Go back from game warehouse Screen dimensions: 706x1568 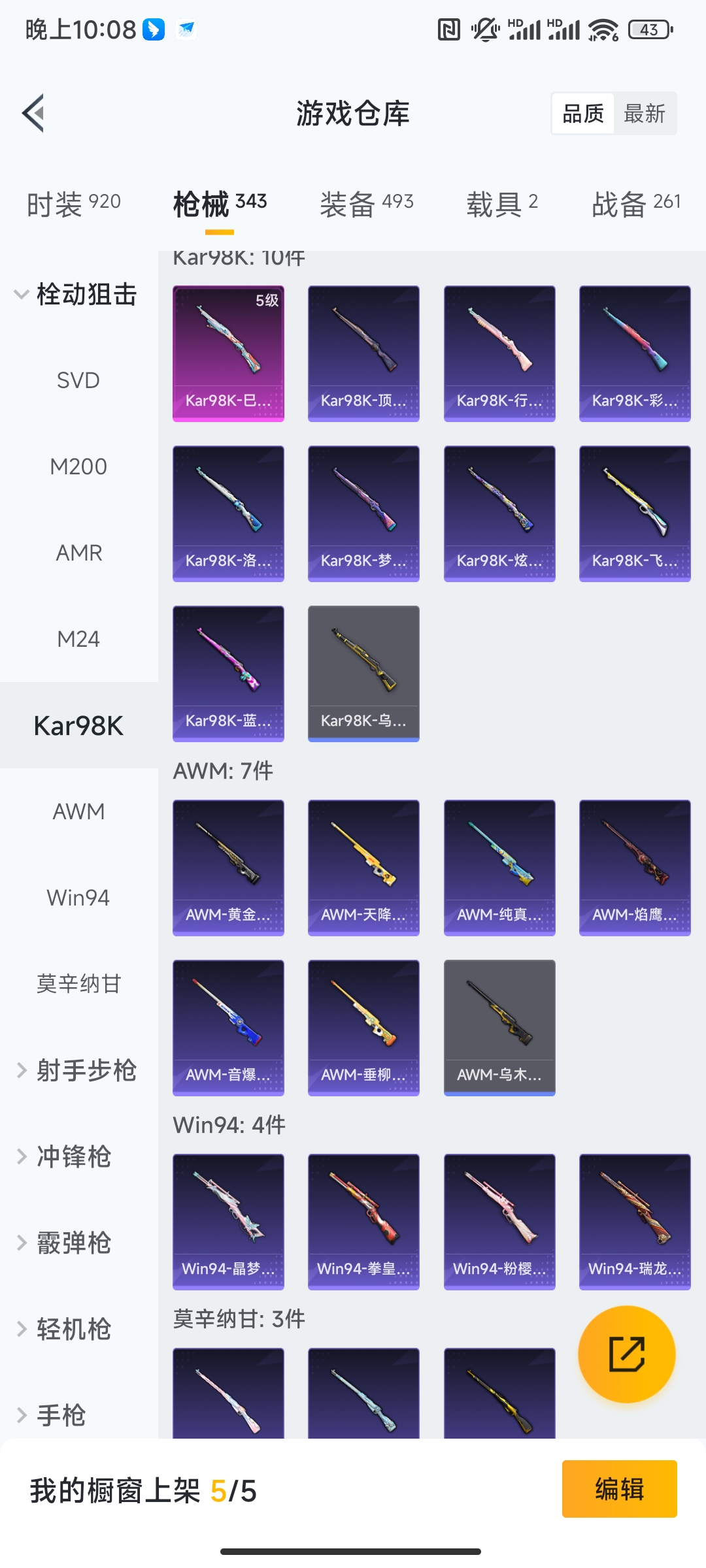[34, 113]
